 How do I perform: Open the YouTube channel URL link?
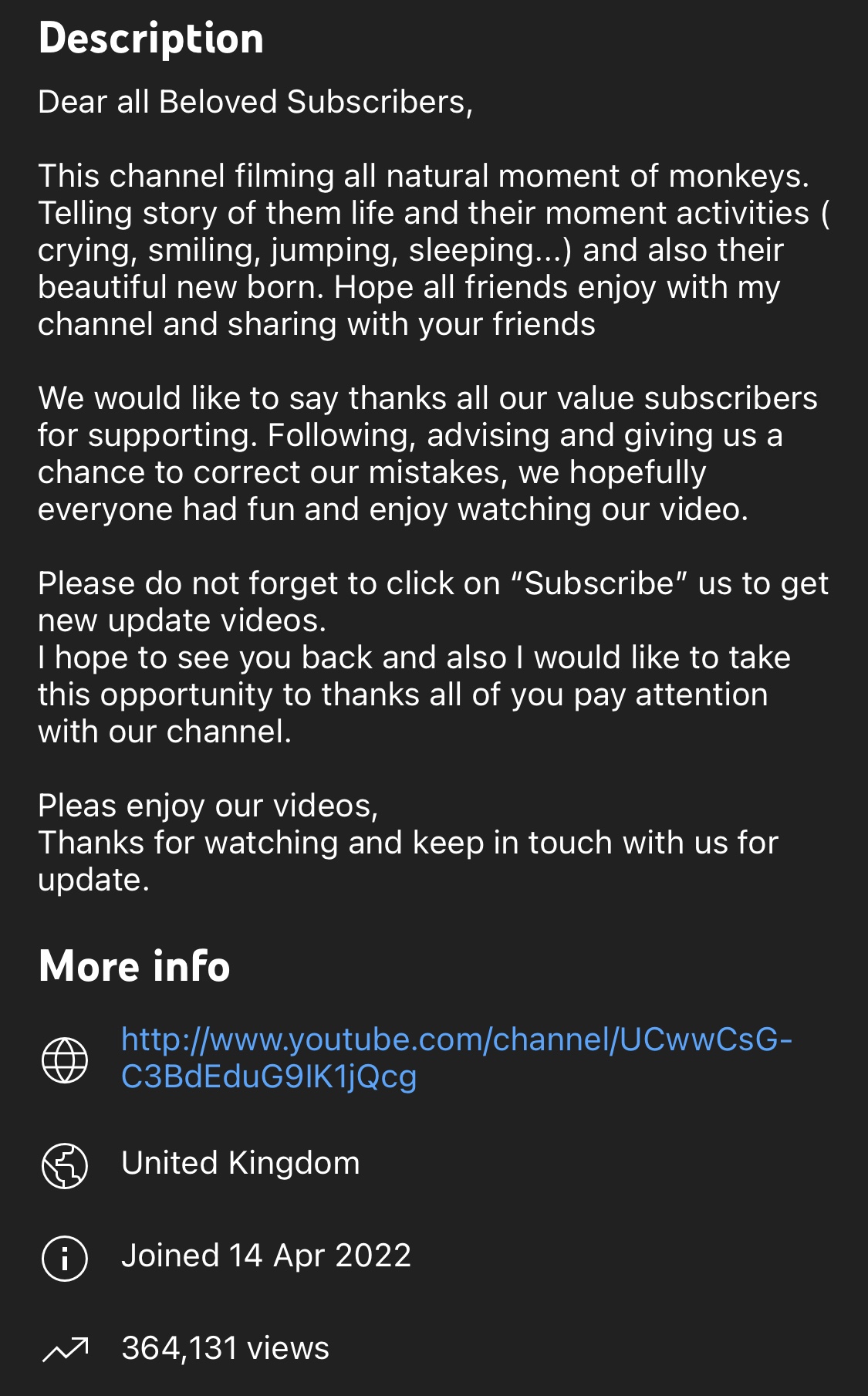(x=456, y=1041)
